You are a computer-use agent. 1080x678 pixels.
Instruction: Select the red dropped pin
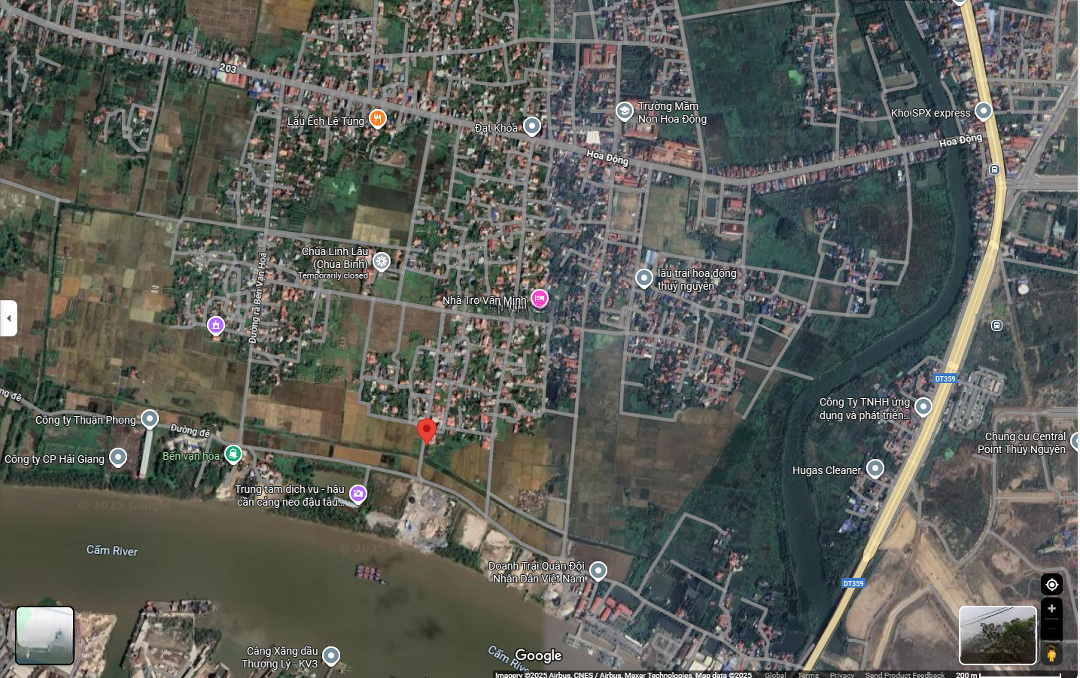click(427, 431)
